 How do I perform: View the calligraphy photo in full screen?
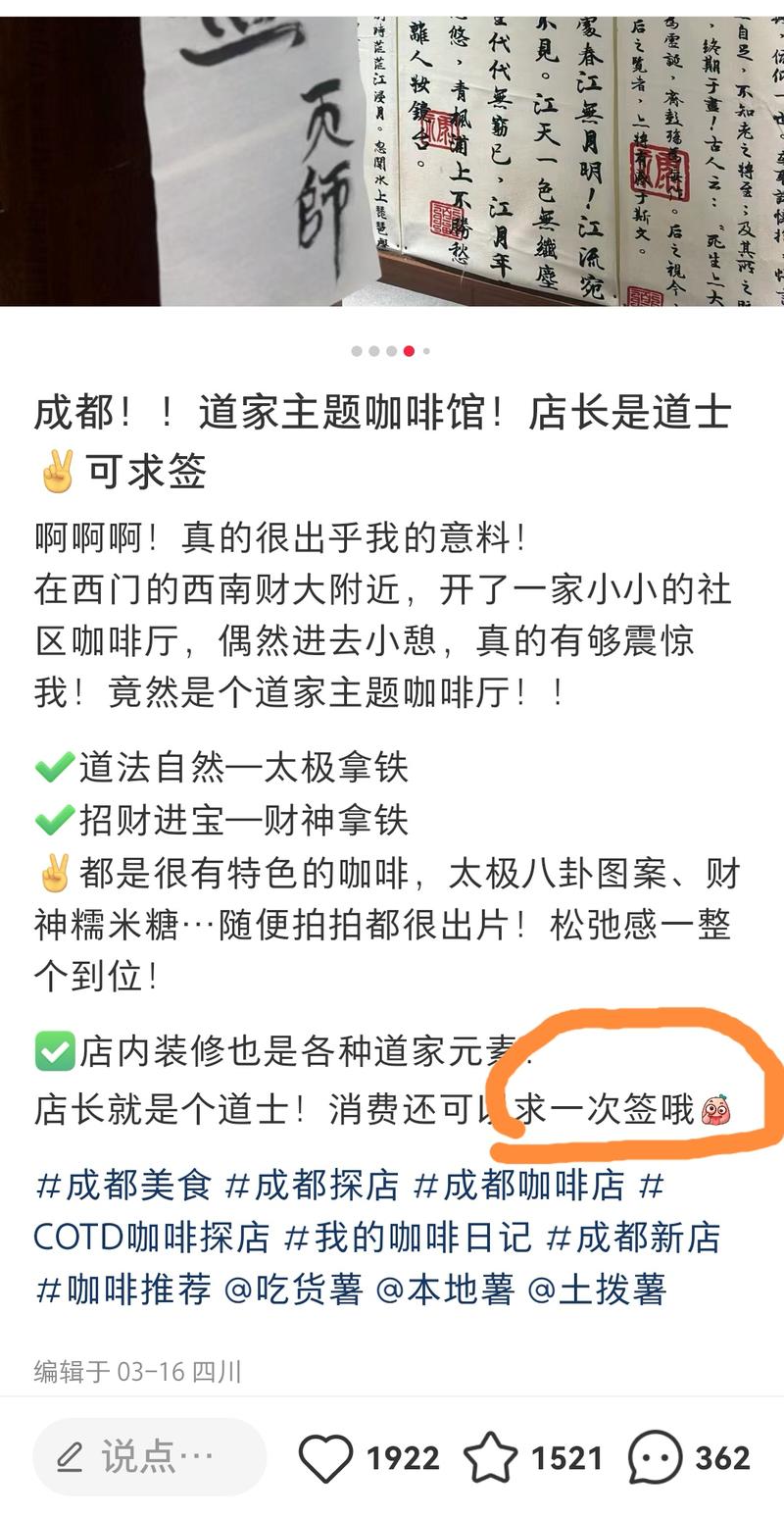[x=392, y=157]
